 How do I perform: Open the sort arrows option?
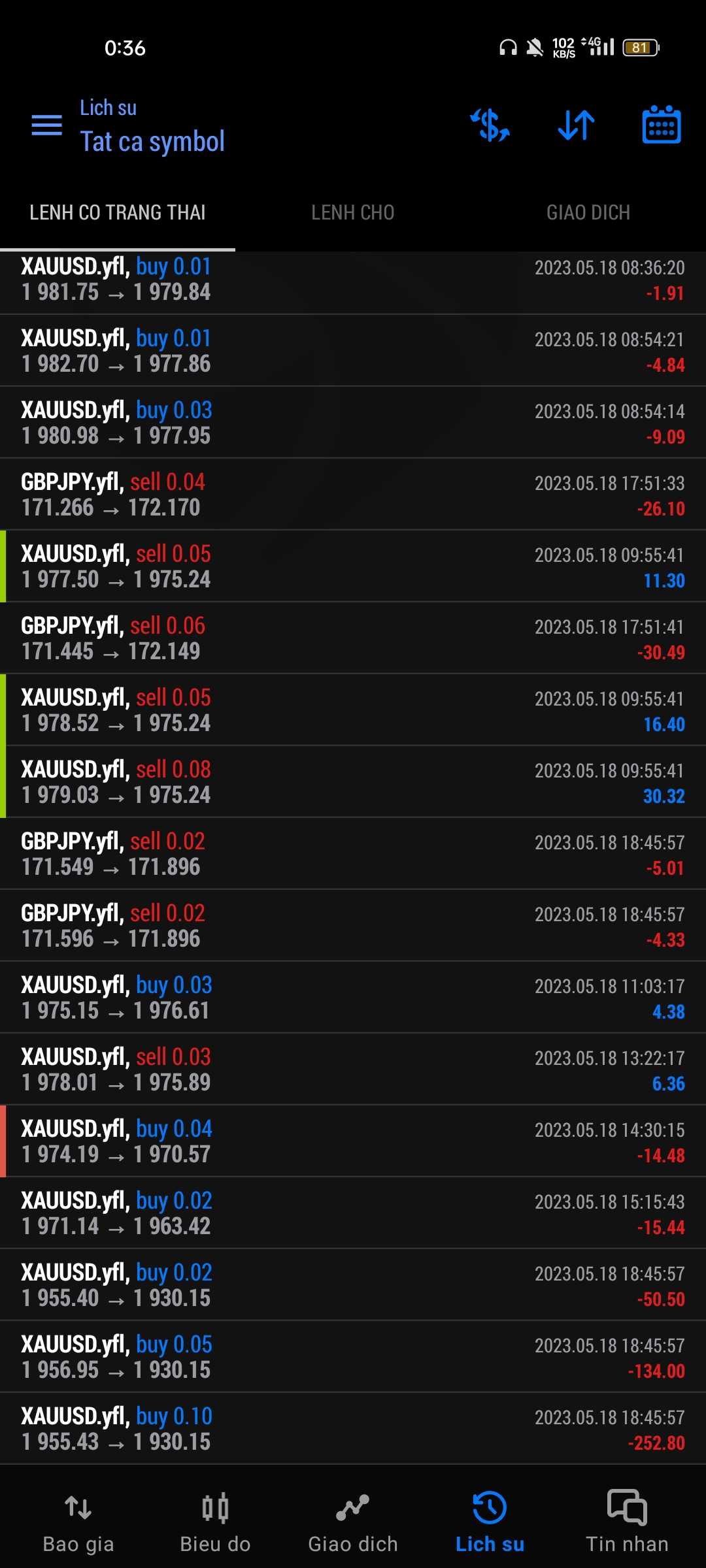(577, 125)
